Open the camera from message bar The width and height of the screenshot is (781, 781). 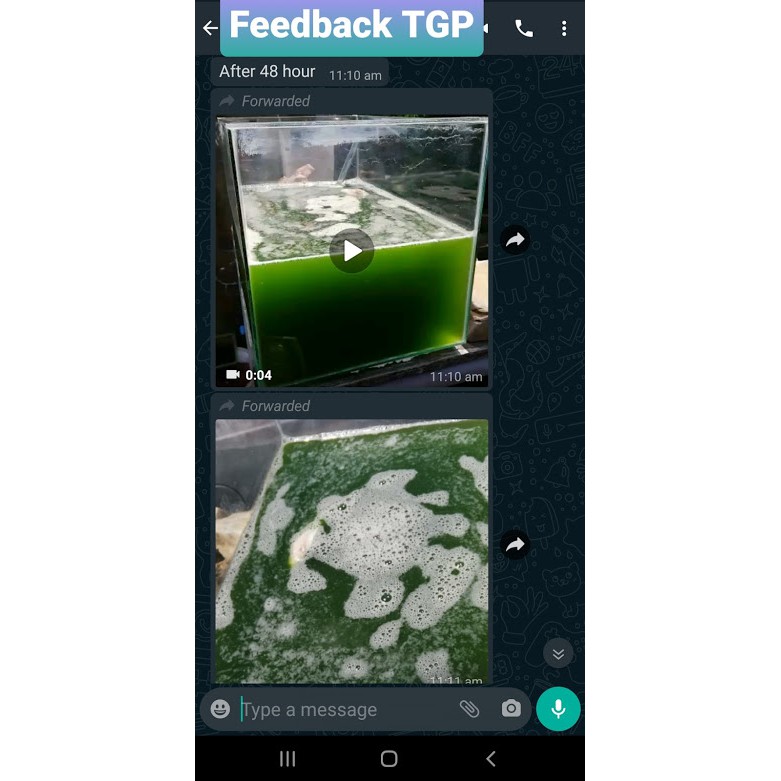tap(511, 708)
